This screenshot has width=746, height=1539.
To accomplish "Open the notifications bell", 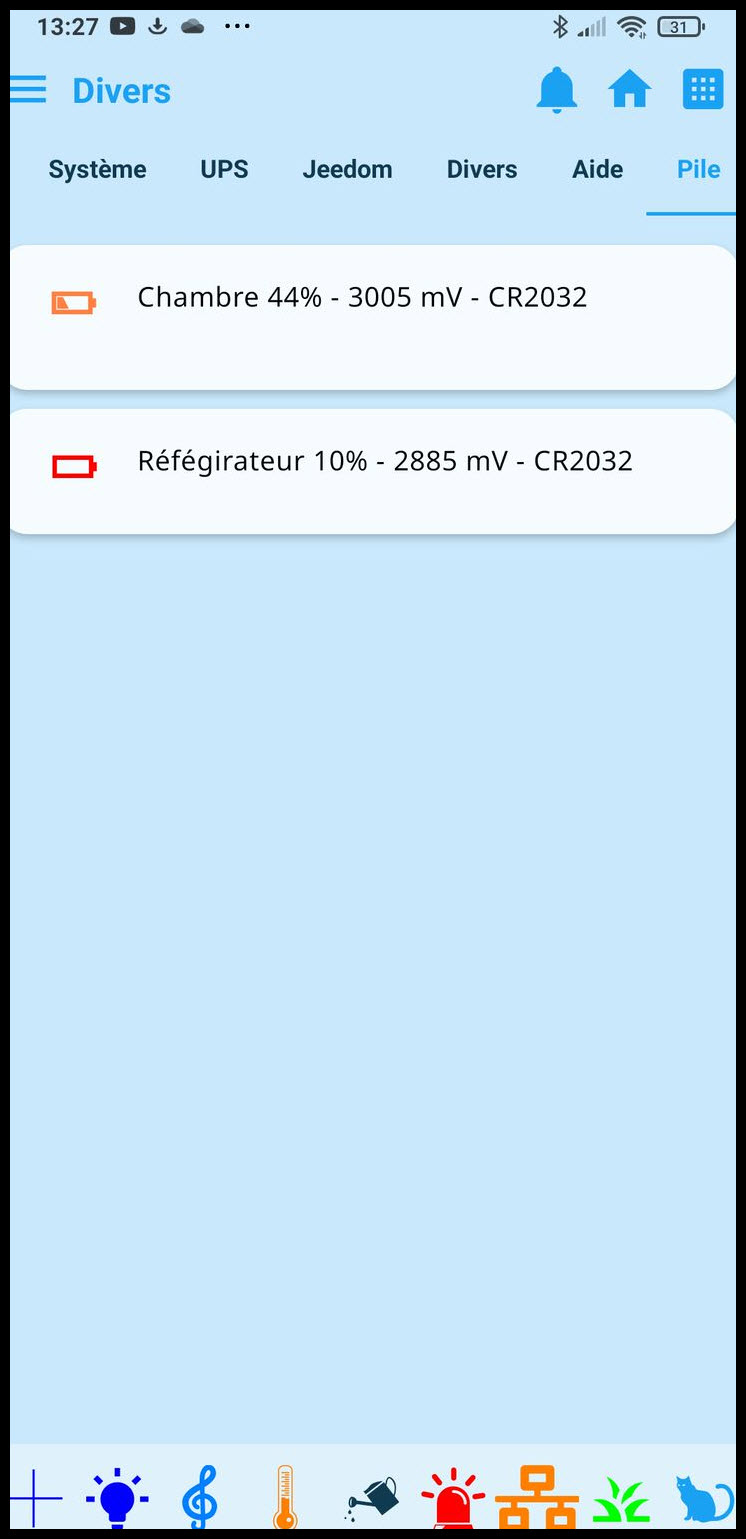I will click(557, 91).
